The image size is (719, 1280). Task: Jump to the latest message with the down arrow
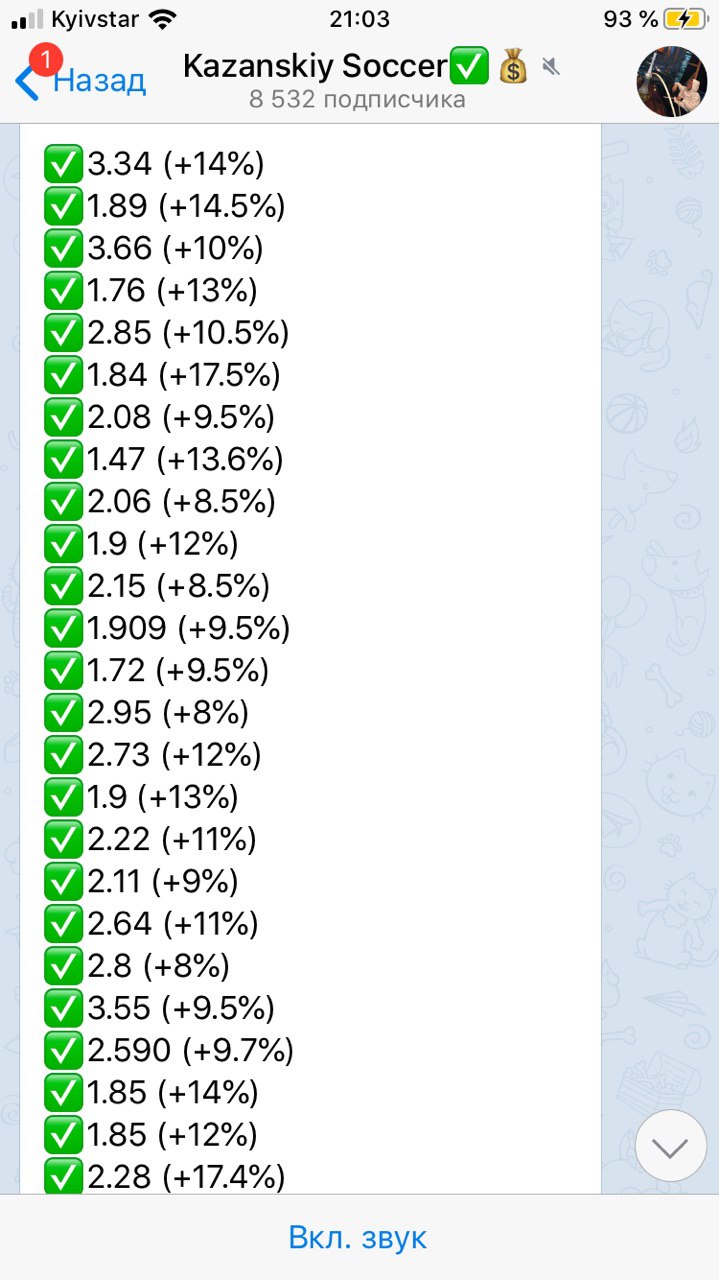coord(670,1146)
